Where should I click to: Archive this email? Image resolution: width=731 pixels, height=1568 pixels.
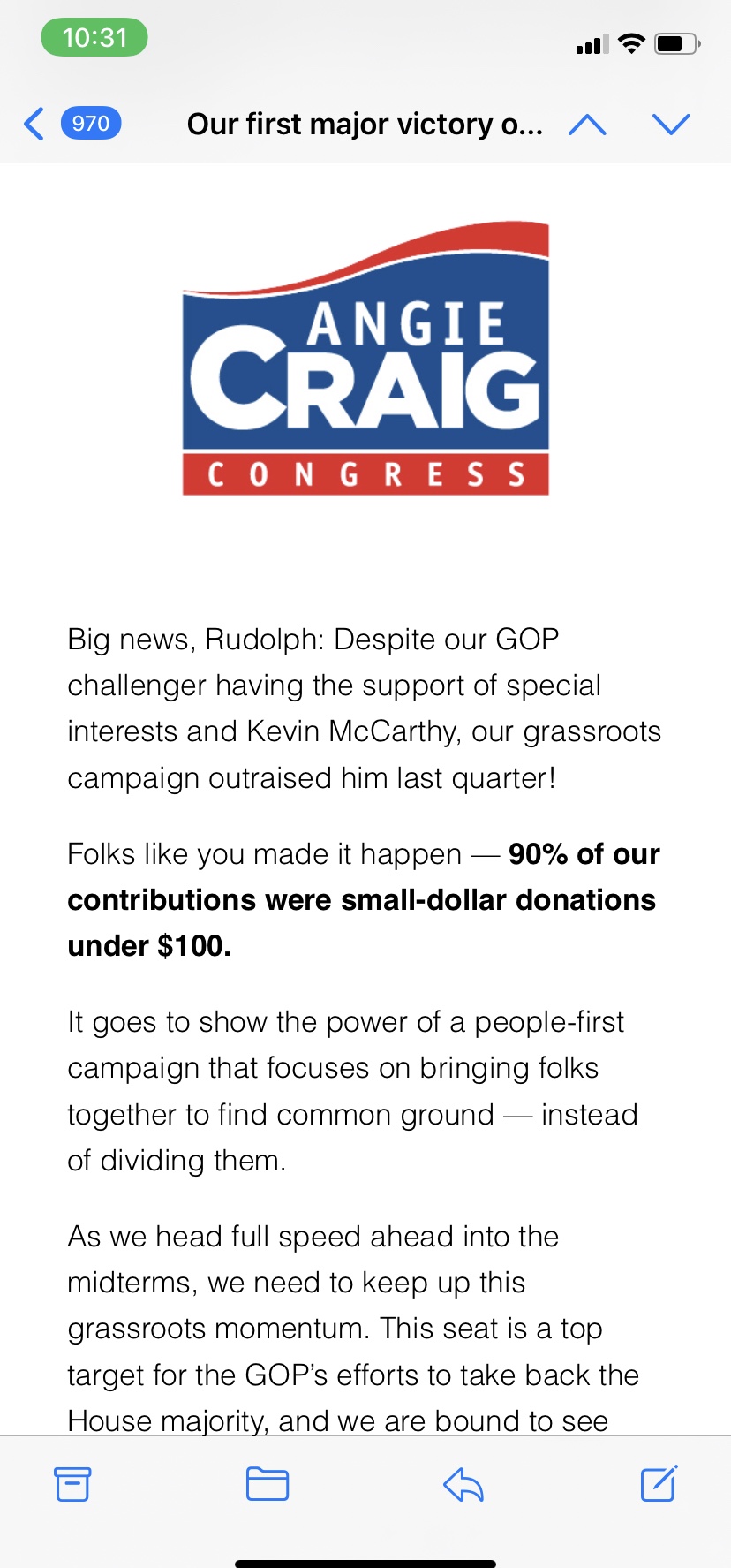[x=72, y=1484]
